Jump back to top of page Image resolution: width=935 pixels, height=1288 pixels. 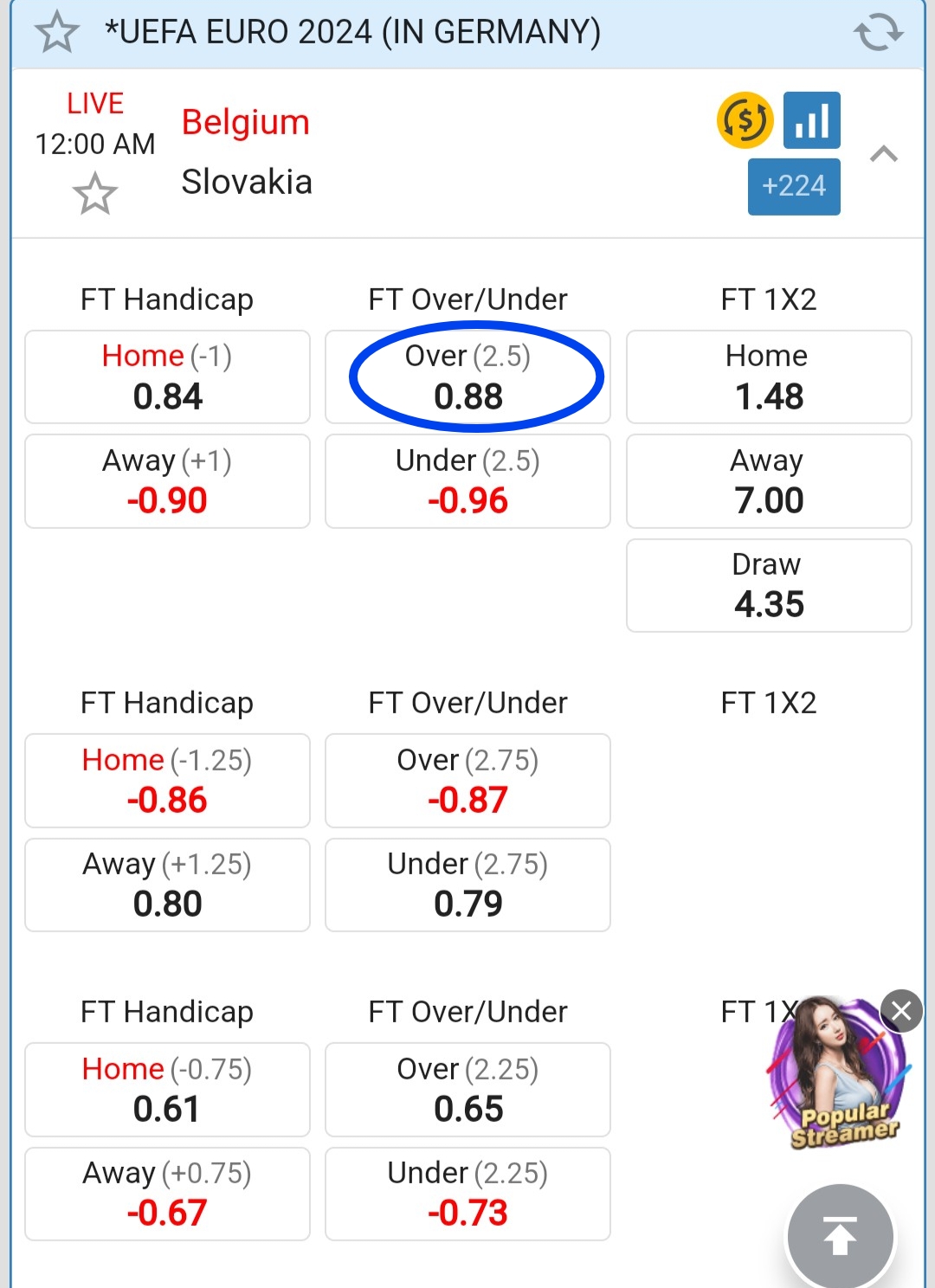point(839,1236)
